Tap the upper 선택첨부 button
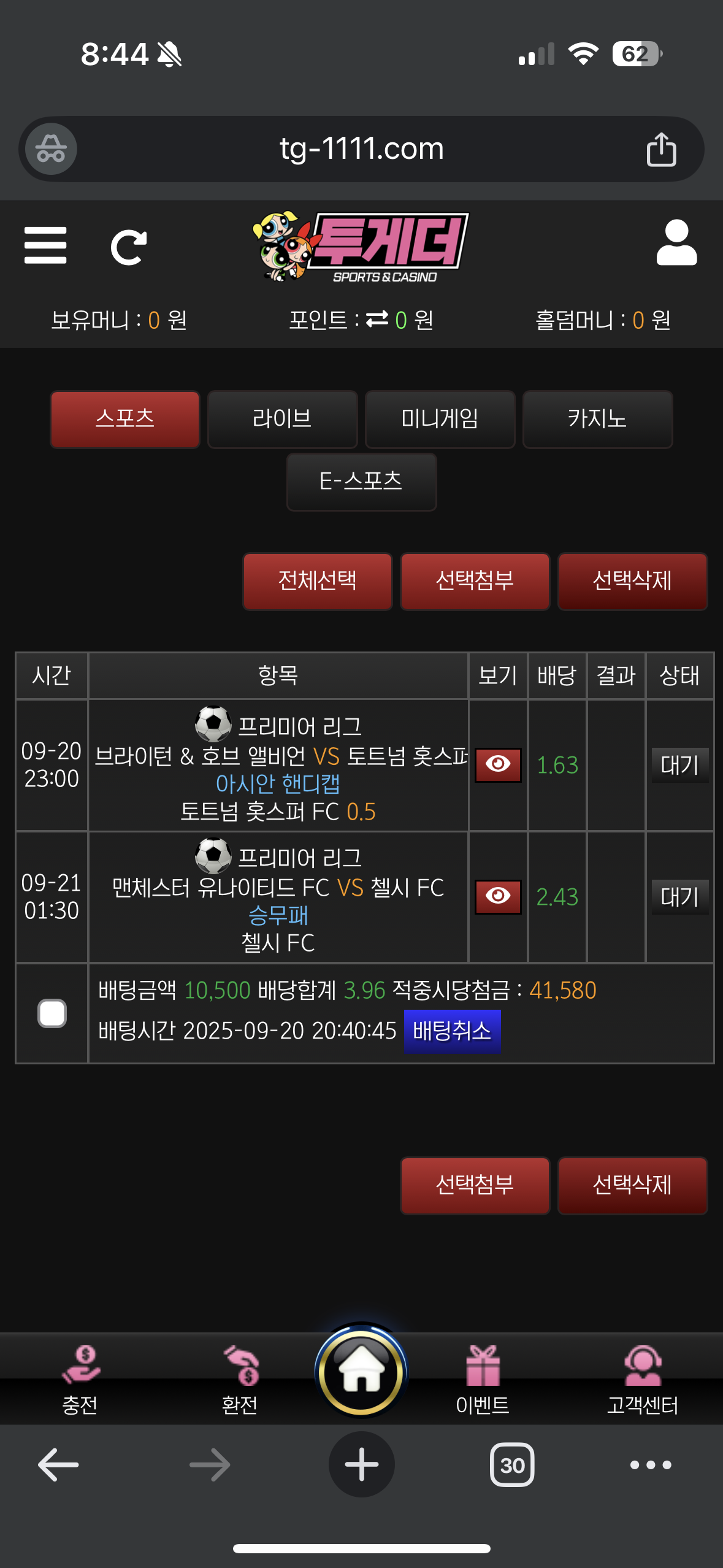This screenshot has width=723, height=1568. pyautogui.click(x=475, y=581)
